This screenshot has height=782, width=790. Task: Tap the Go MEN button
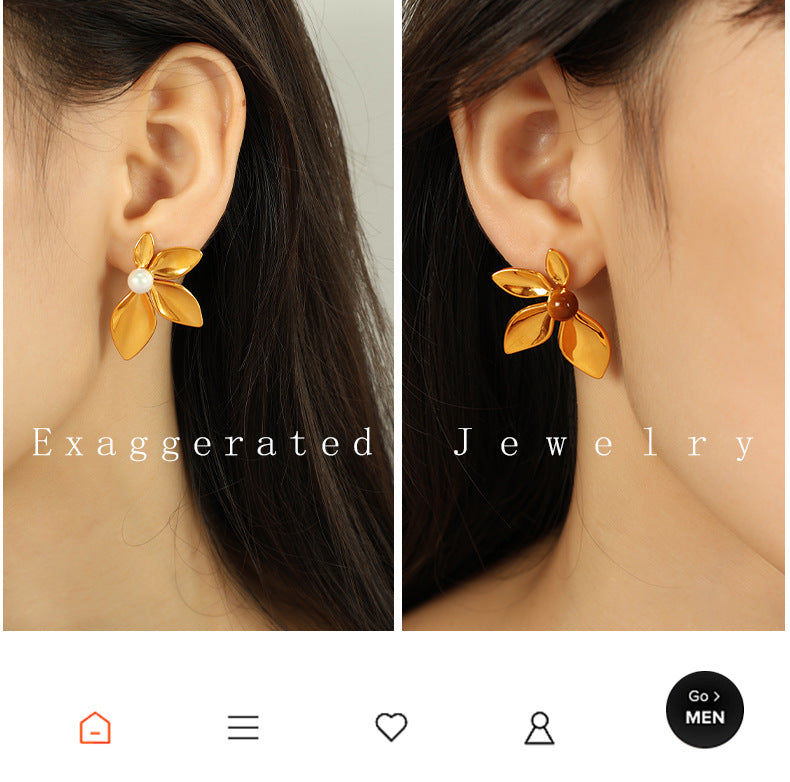[x=705, y=708]
